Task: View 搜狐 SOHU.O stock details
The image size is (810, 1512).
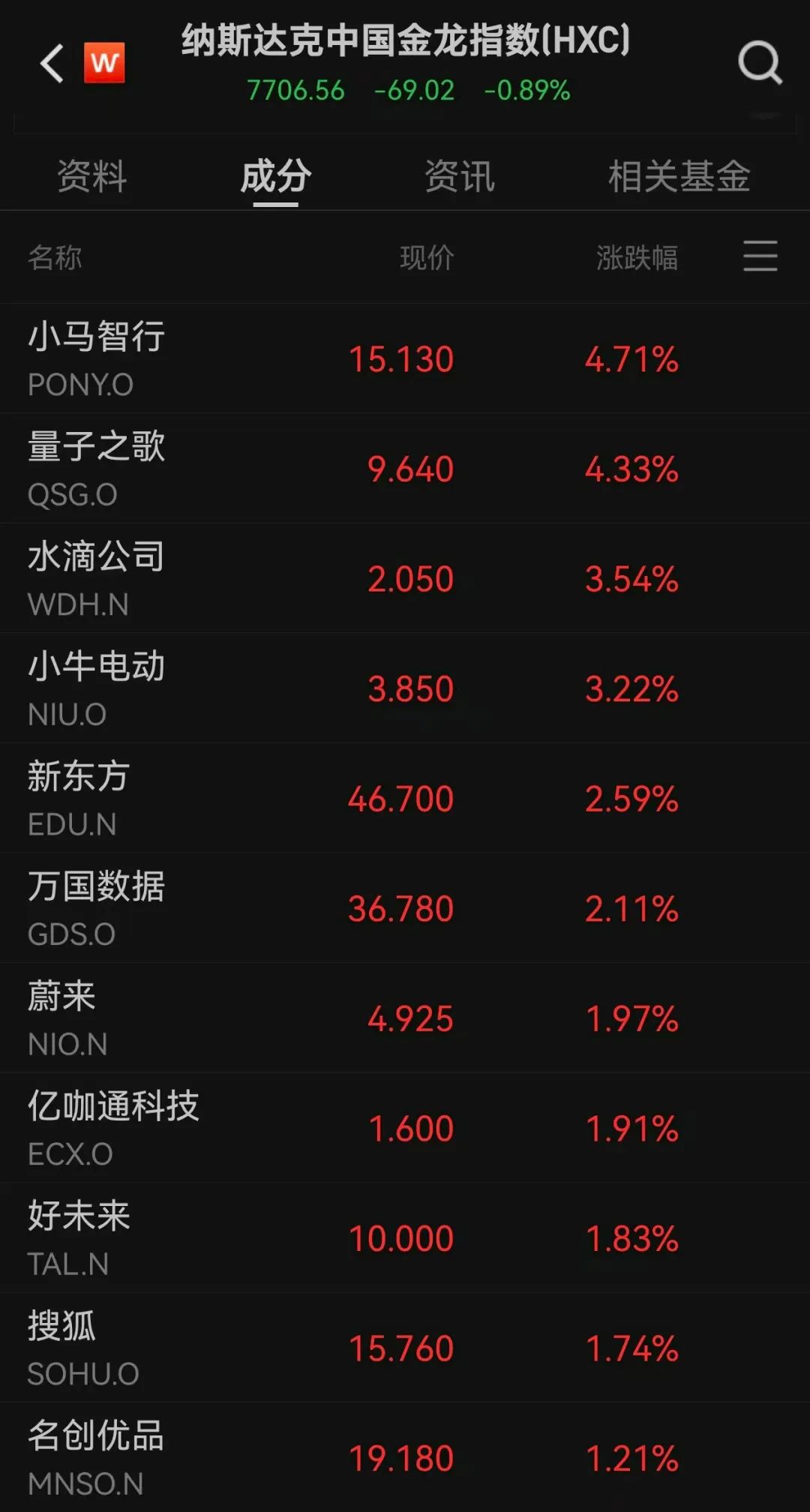Action: pyautogui.click(x=405, y=1348)
